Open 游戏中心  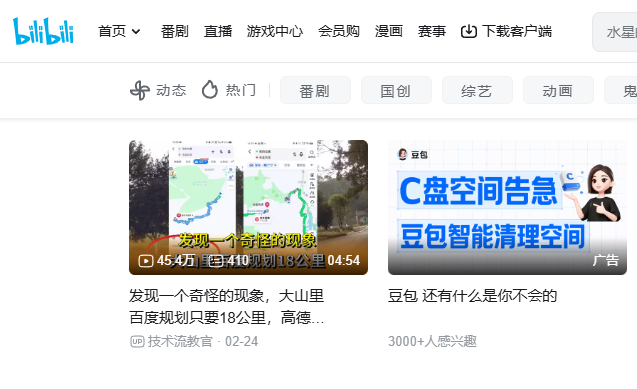click(275, 31)
